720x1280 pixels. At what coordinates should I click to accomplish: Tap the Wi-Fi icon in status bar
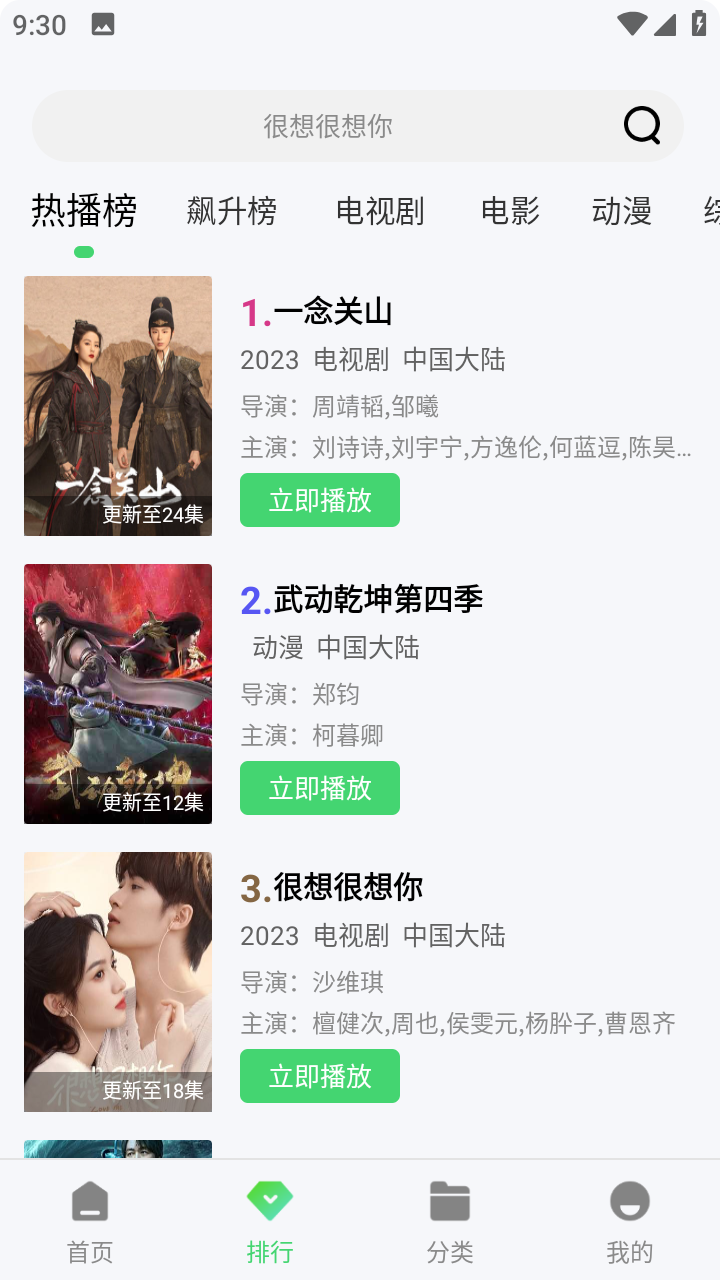631,25
